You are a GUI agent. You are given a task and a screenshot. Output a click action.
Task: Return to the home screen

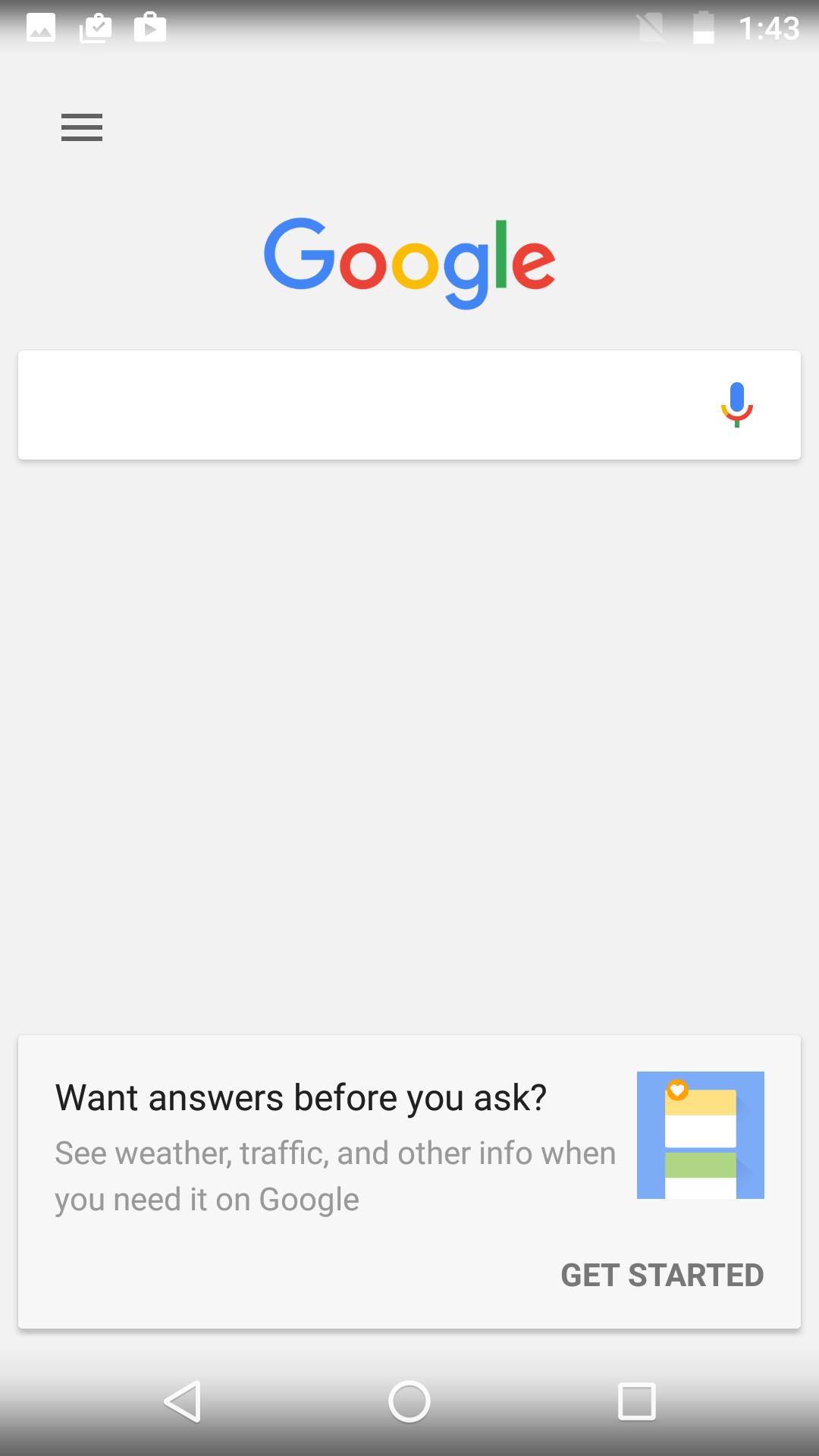[x=409, y=1401]
